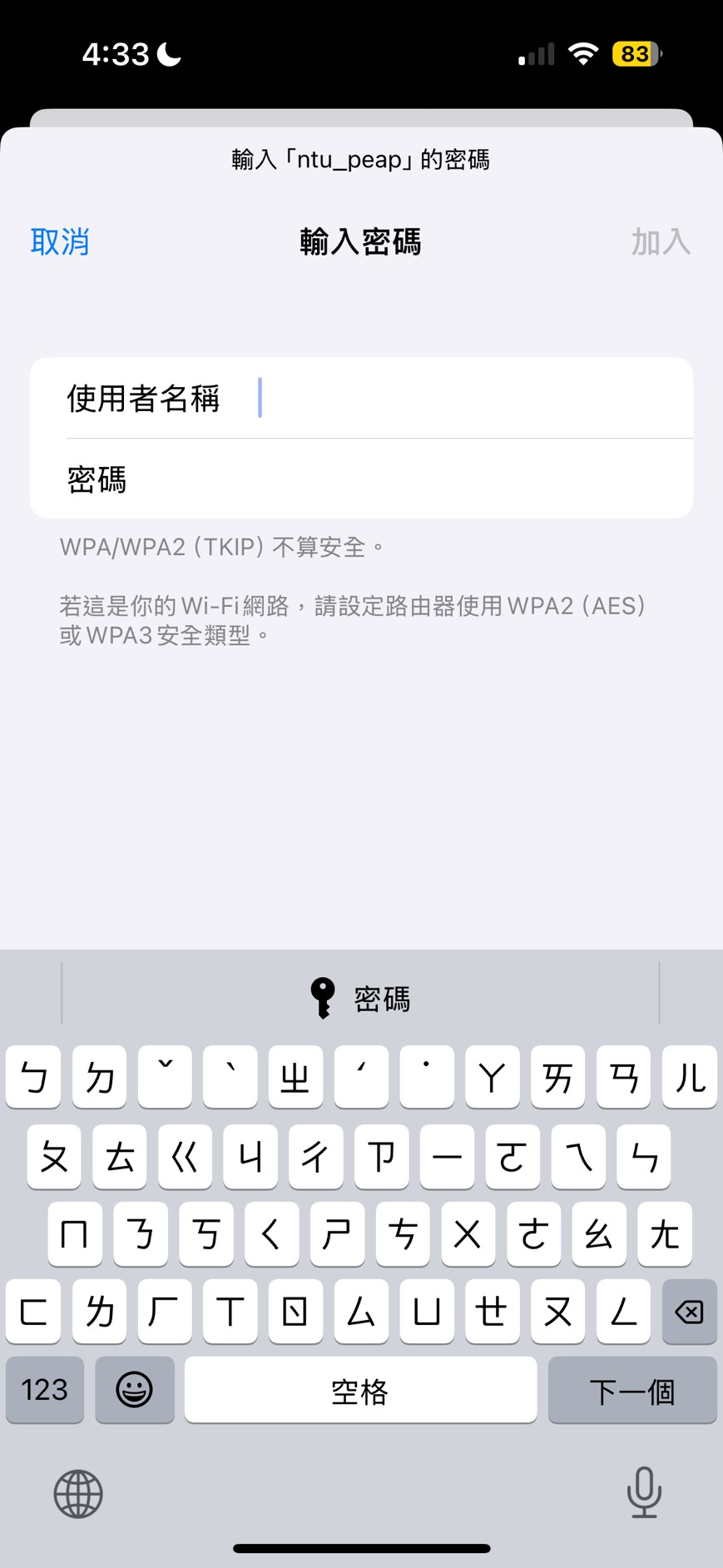The height and width of the screenshot is (1568, 723).
Task: Hit the backspace delete key
Action: 689,1312
